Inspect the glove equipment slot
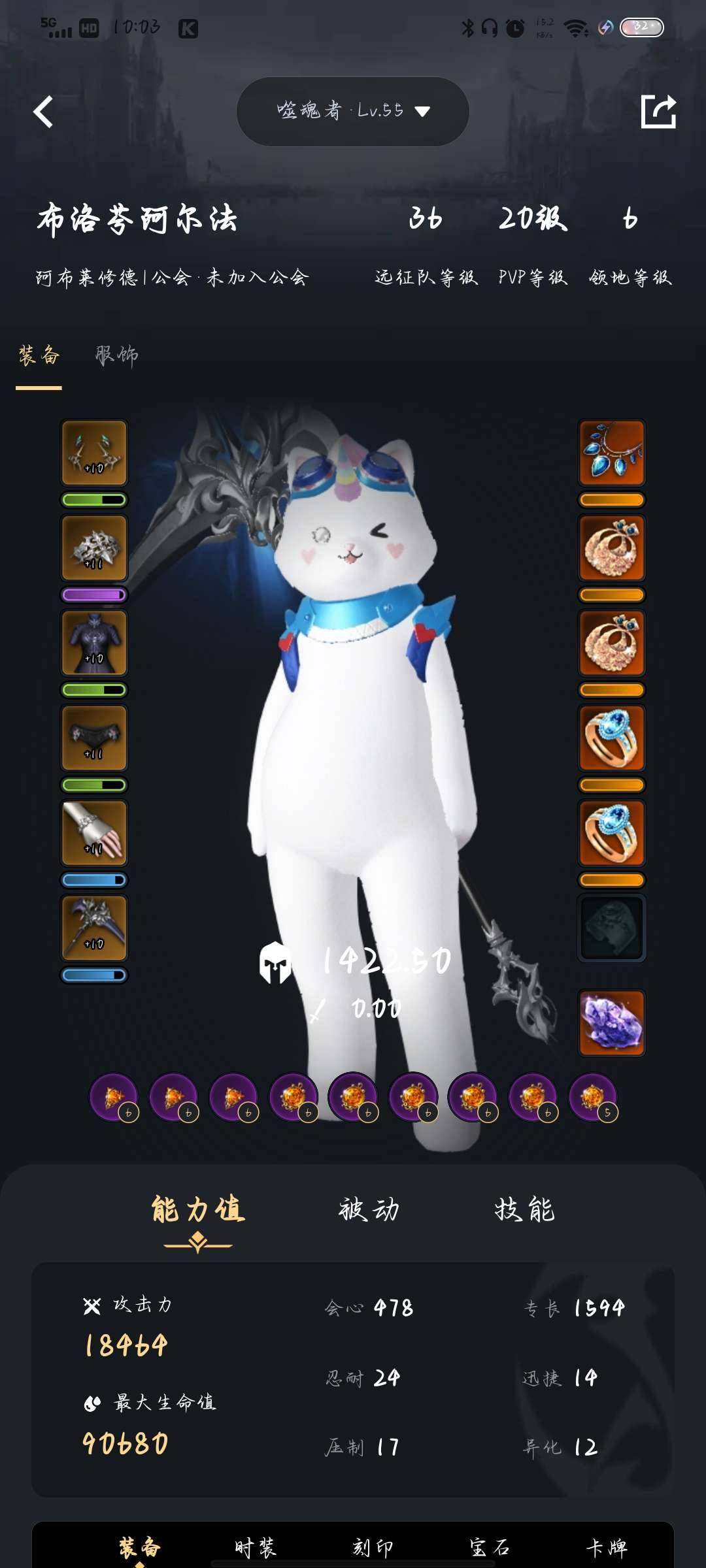The height and width of the screenshot is (1568, 706). (x=94, y=833)
